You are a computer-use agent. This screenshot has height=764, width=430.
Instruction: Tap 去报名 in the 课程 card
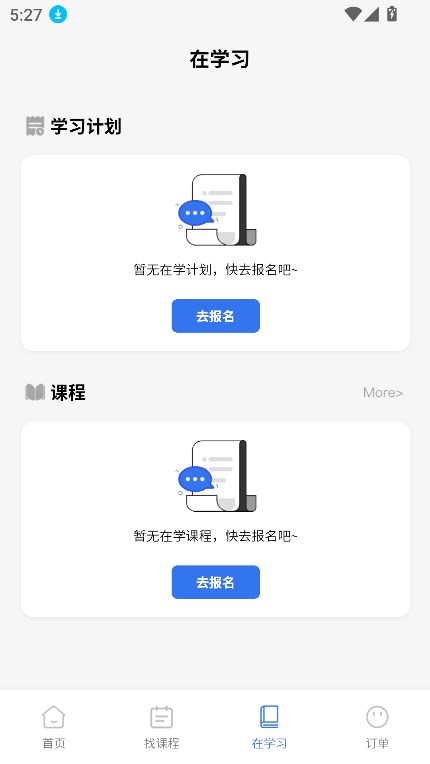(215, 582)
